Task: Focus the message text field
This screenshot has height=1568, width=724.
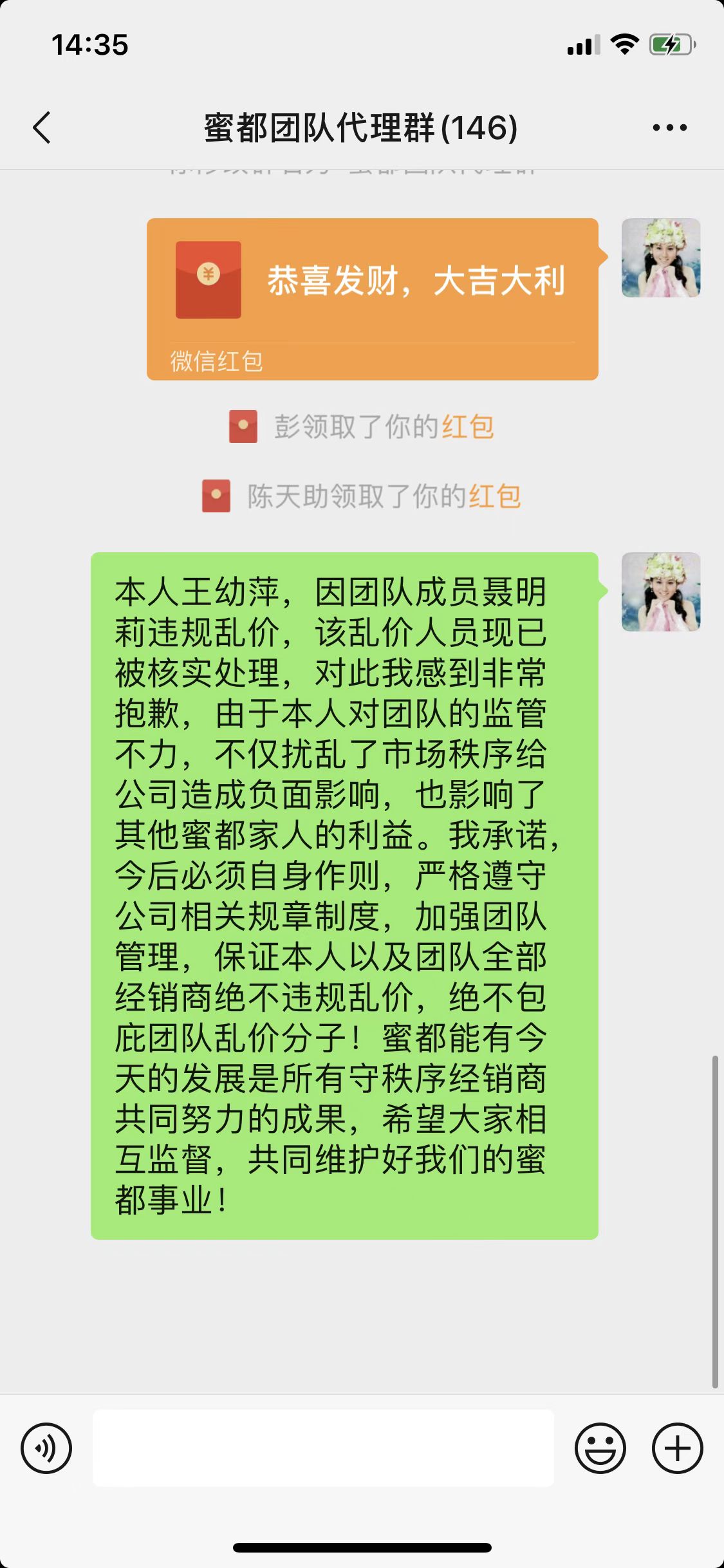Action: point(323,1448)
